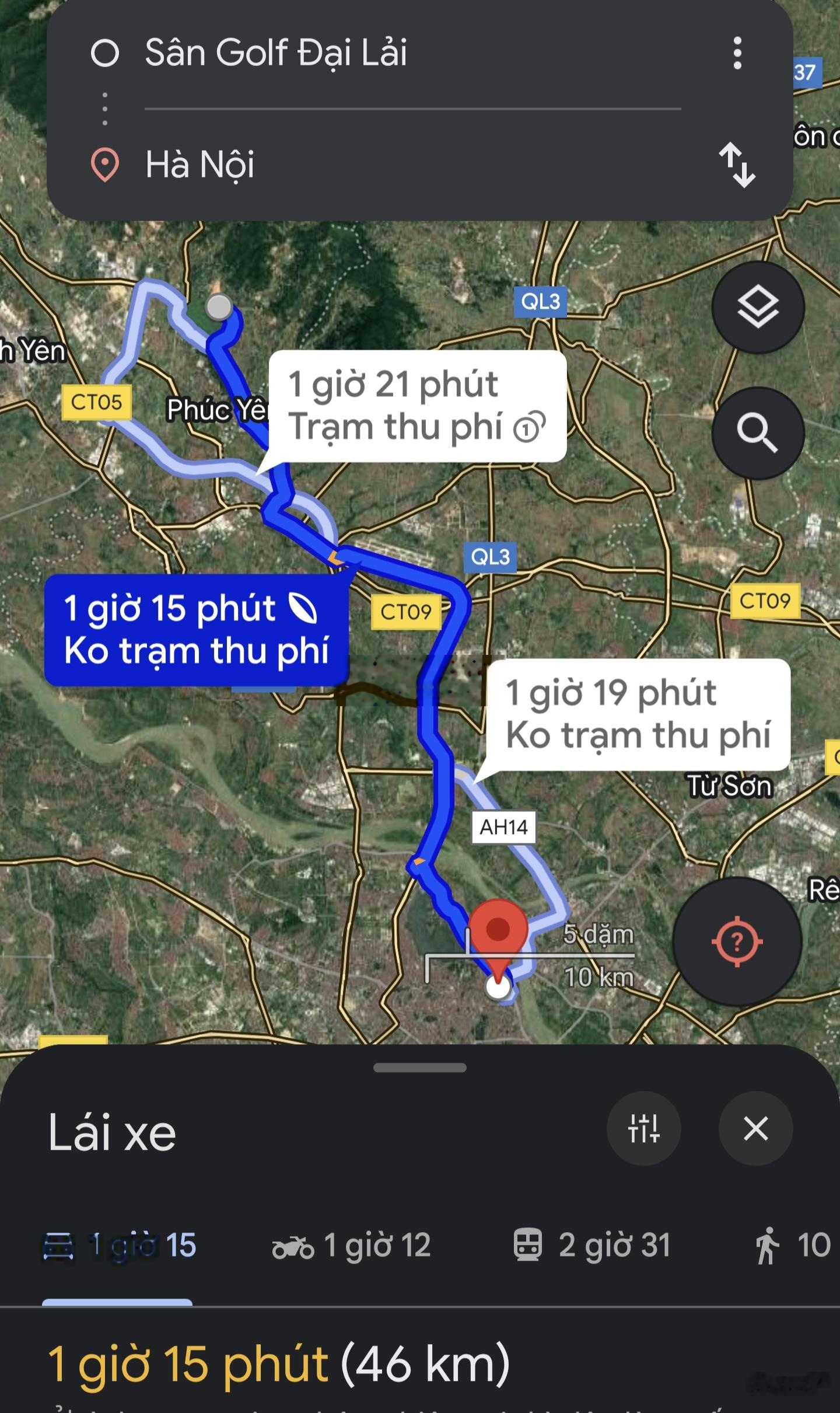This screenshot has height=1413, width=840.
Task: Swap start and destination points
Action: click(x=737, y=165)
